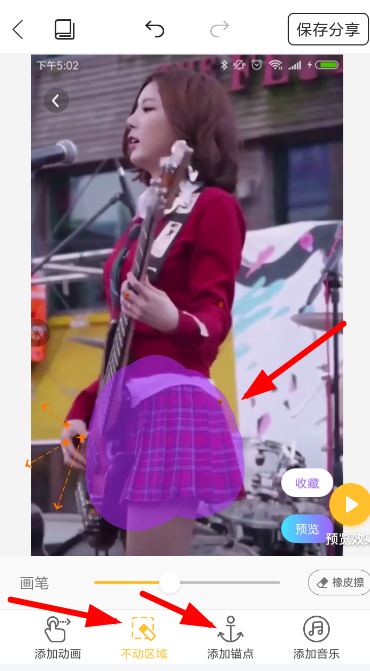Image resolution: width=370 pixels, height=671 pixels.
Task: Select the 橡皮擦 eraser tool
Action: pos(338,582)
